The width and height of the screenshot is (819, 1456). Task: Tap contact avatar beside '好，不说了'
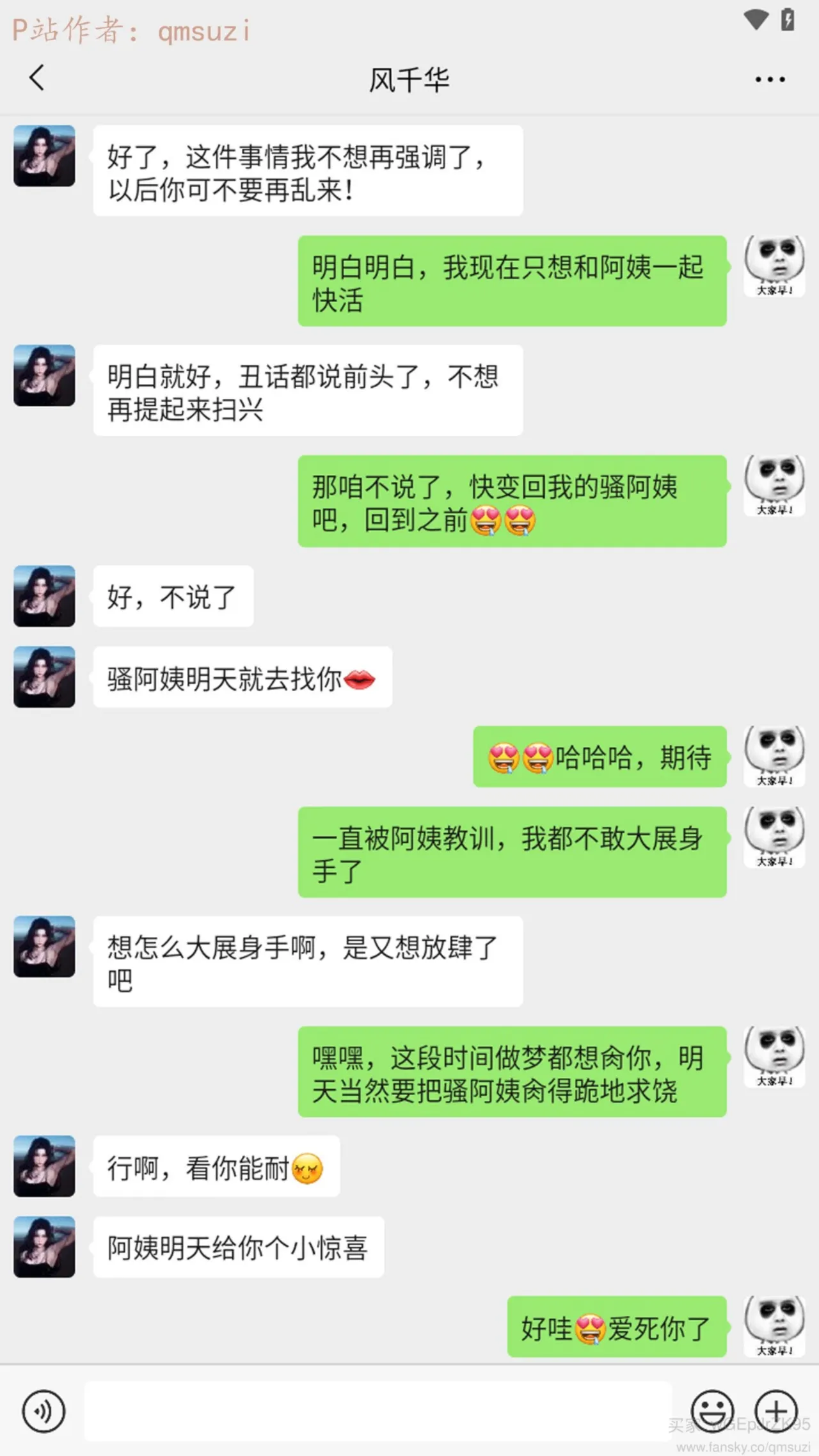pos(44,596)
